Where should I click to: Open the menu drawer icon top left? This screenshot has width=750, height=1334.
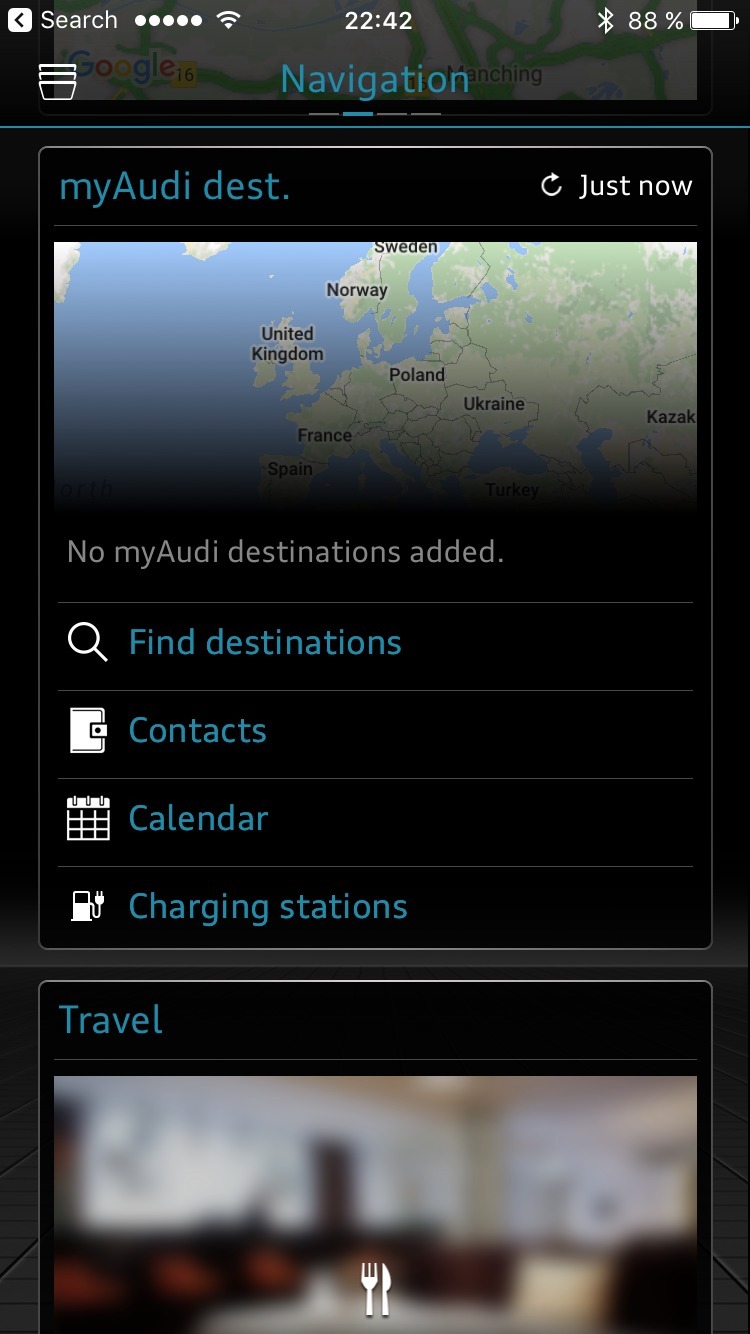click(56, 80)
